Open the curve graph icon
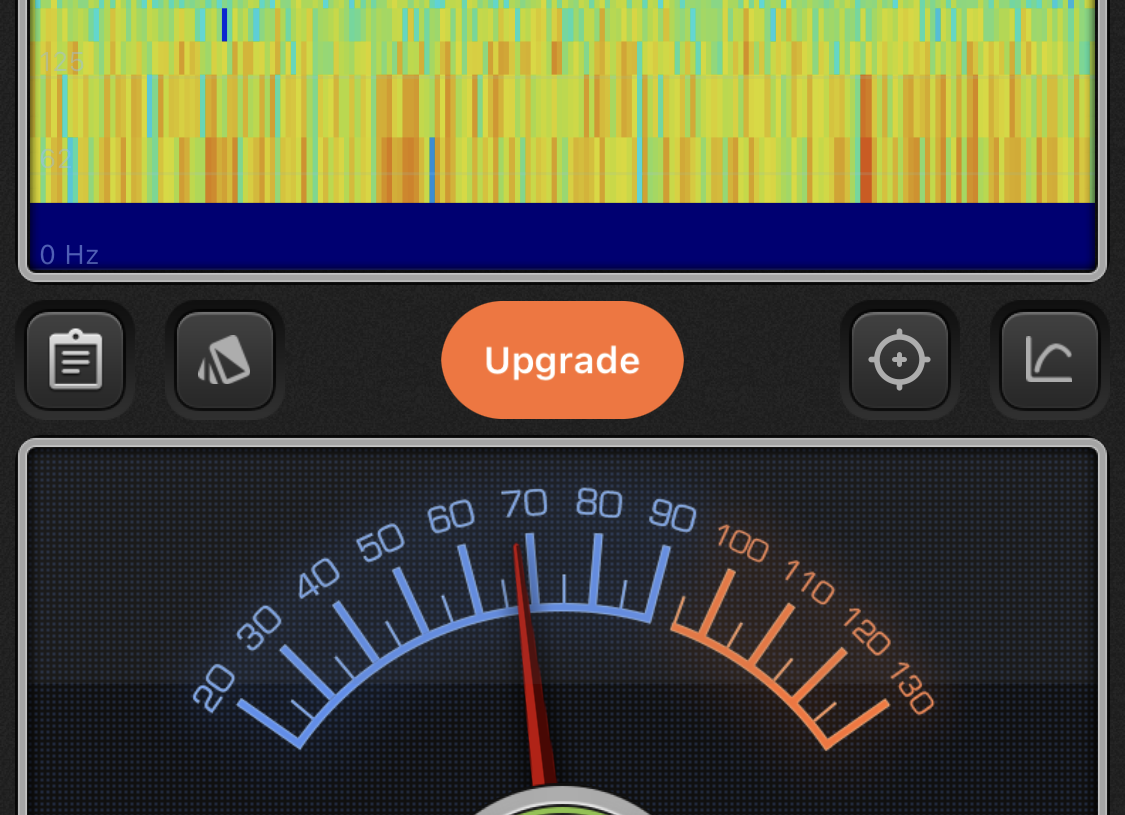This screenshot has height=815, width=1125. pos(1049,360)
